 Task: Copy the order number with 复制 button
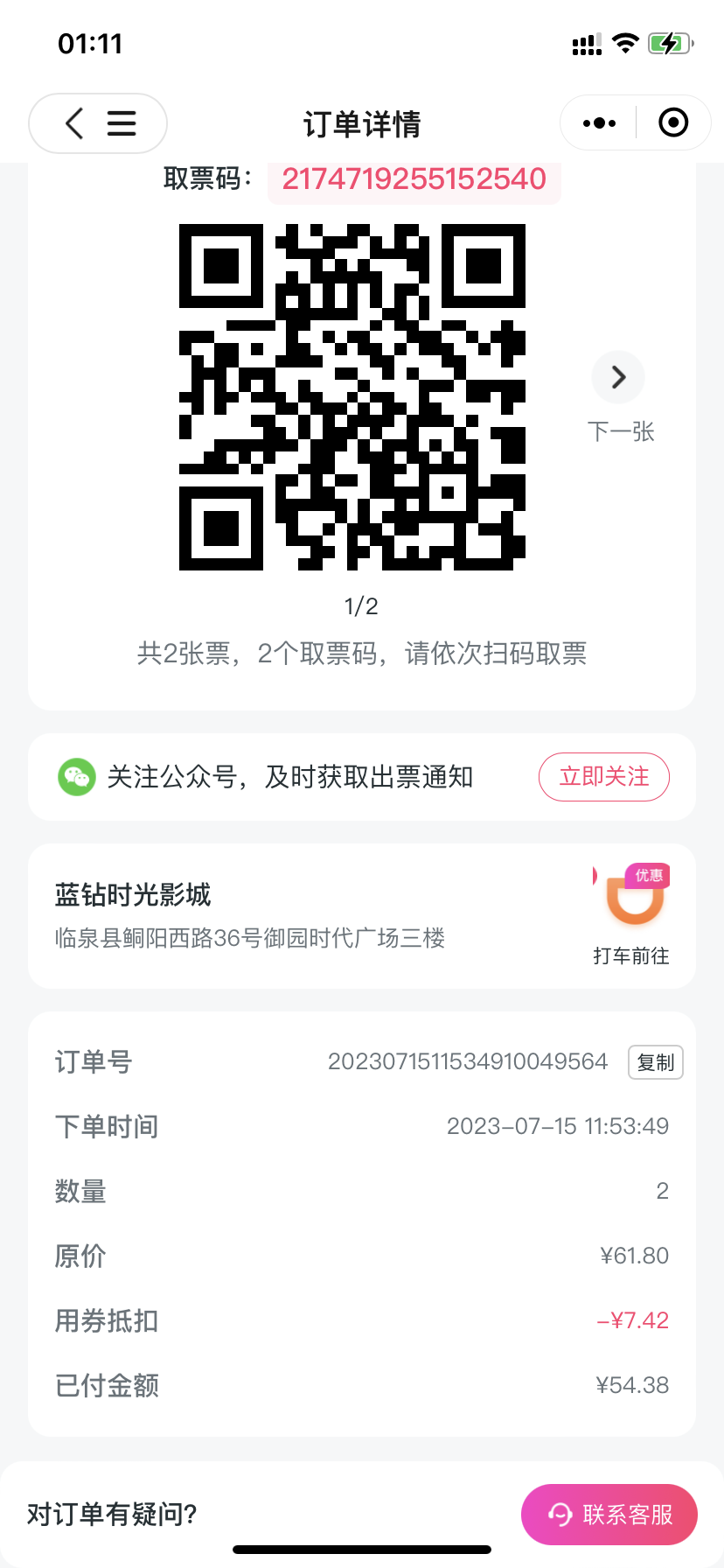(x=655, y=1061)
